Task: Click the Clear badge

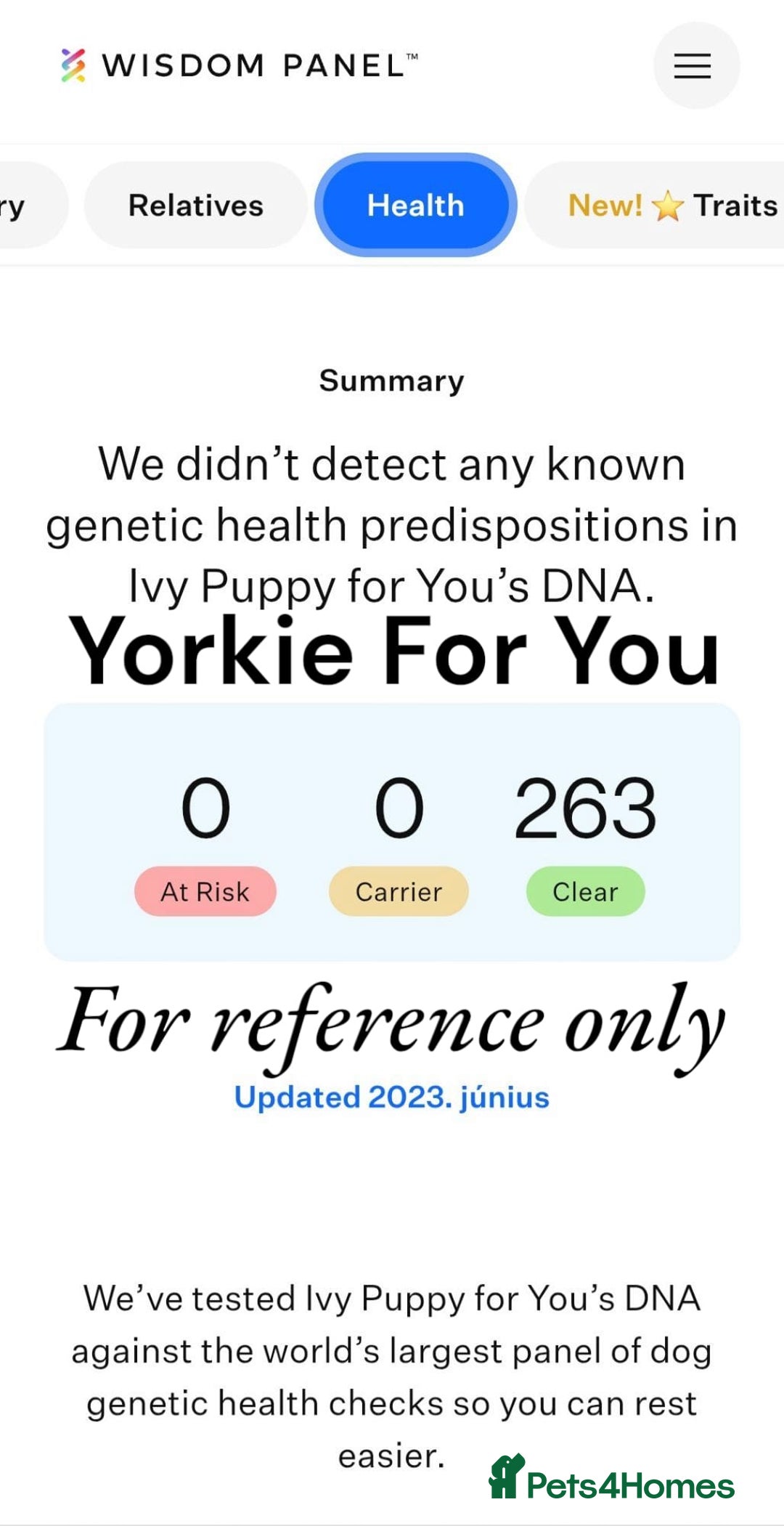Action: (585, 891)
